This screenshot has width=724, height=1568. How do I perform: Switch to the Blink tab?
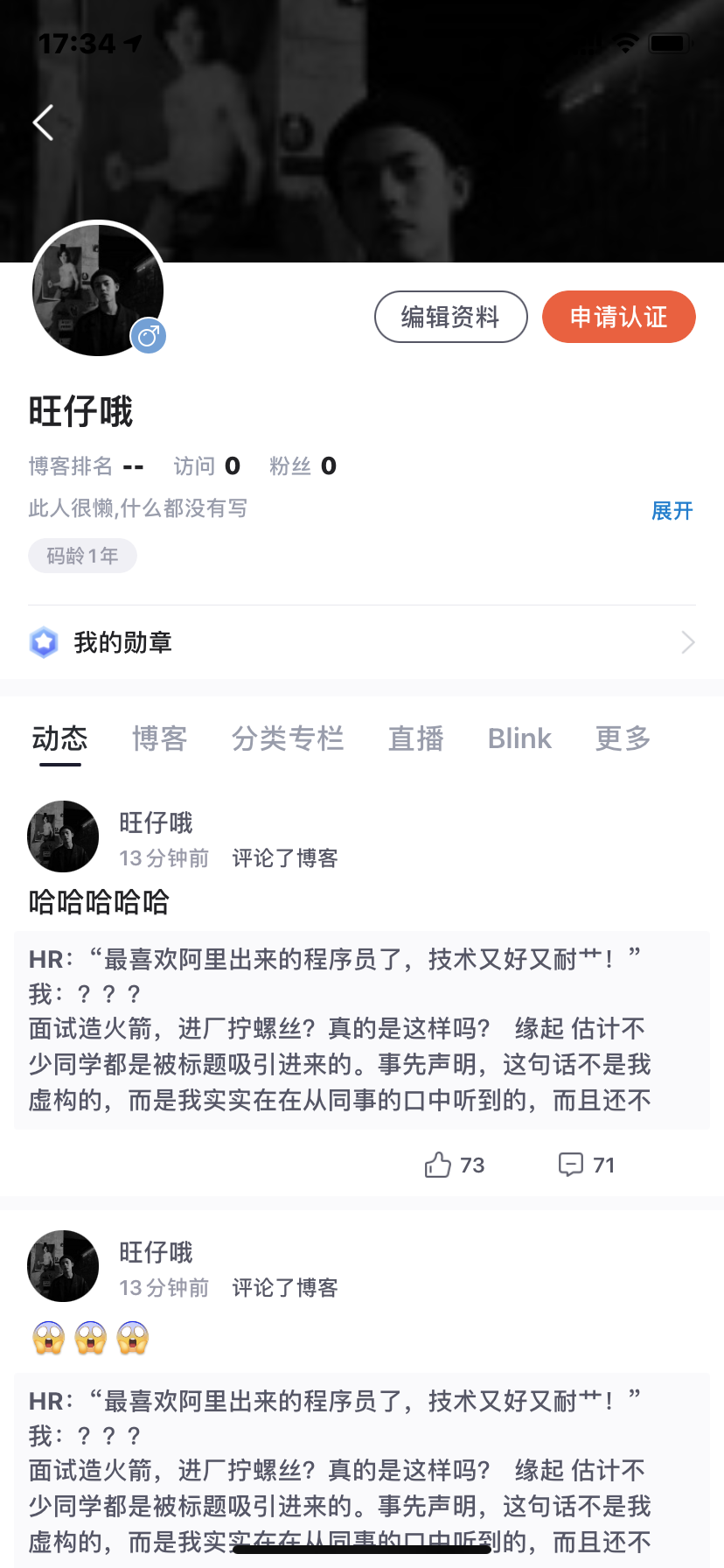point(519,738)
